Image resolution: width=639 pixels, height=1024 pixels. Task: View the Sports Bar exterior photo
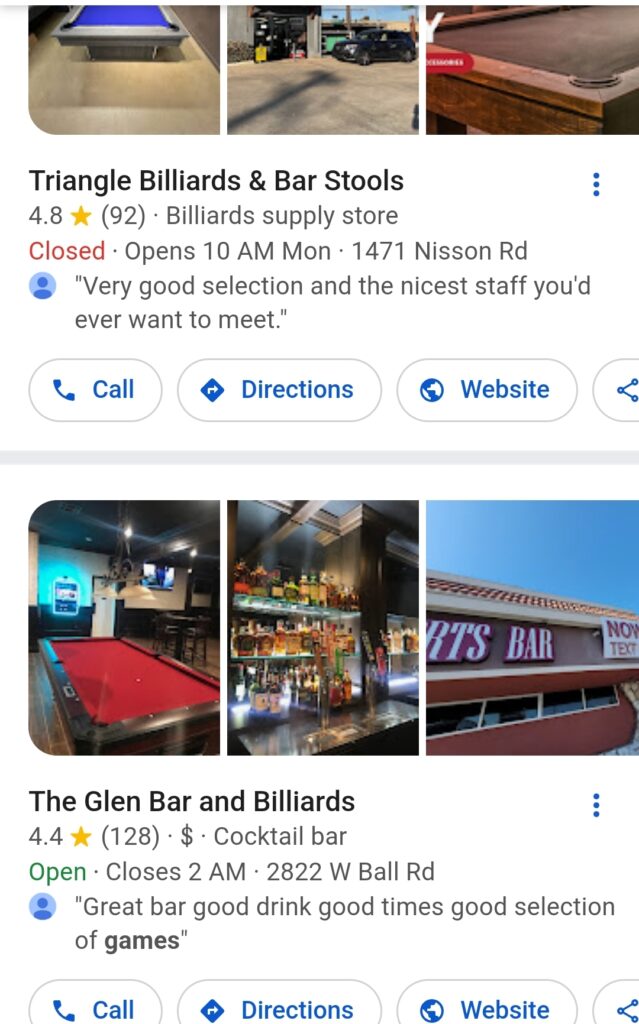click(x=532, y=628)
